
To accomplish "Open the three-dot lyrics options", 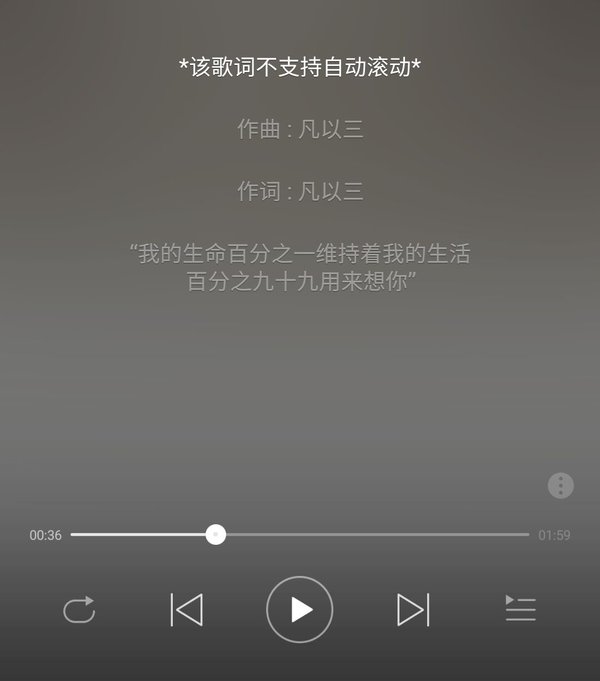I will tap(561, 485).
